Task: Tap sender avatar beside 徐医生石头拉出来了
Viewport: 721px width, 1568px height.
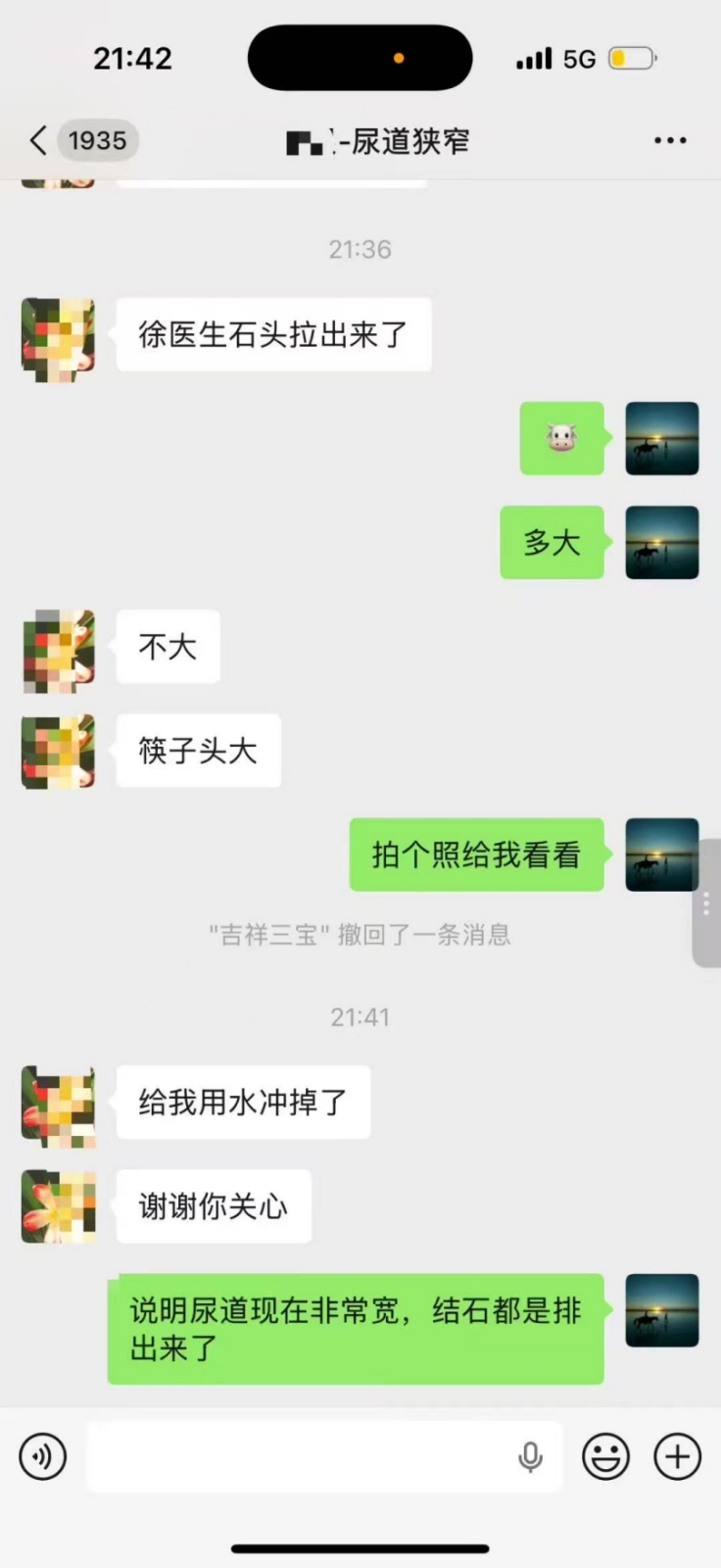Action: click(59, 339)
